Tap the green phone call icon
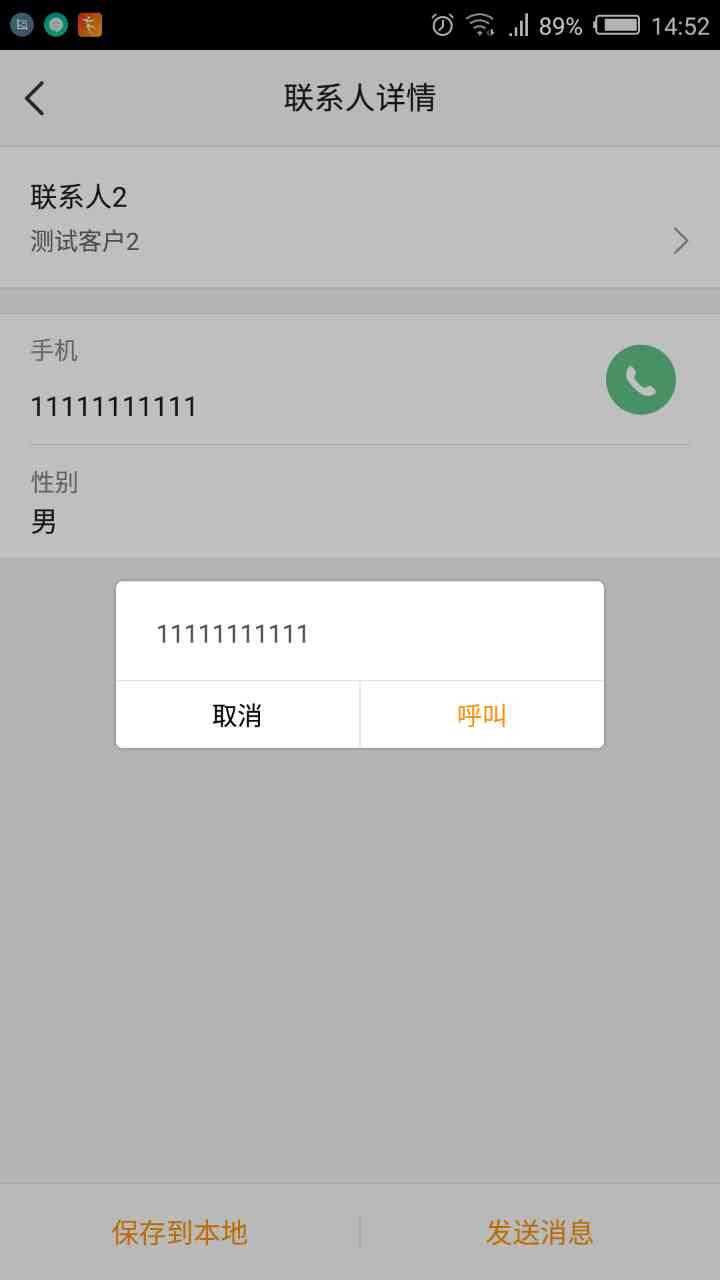 [x=640, y=380]
